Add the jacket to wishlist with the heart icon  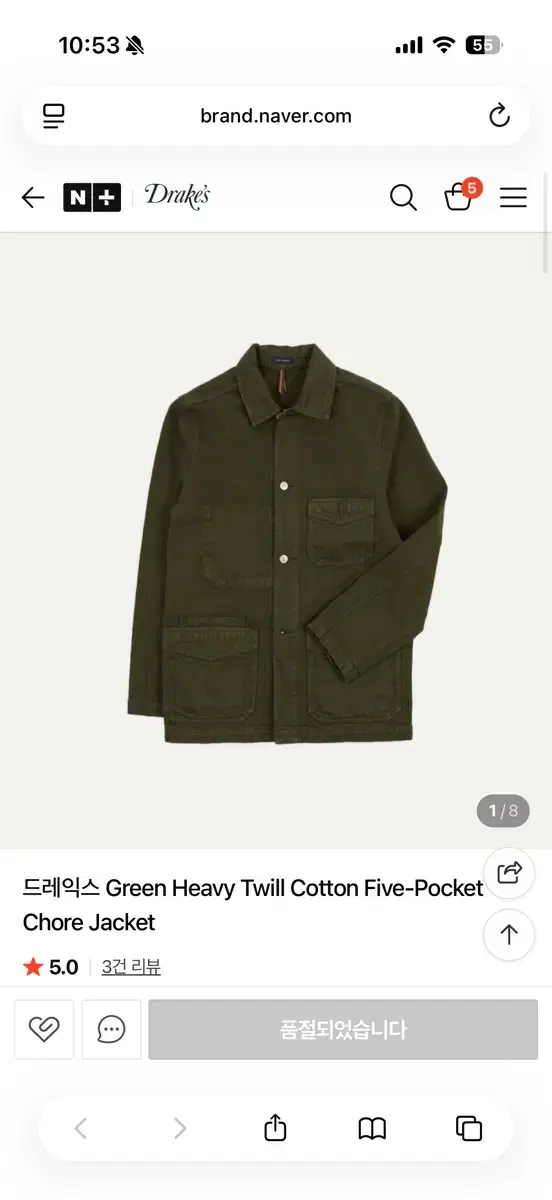(x=44, y=1029)
